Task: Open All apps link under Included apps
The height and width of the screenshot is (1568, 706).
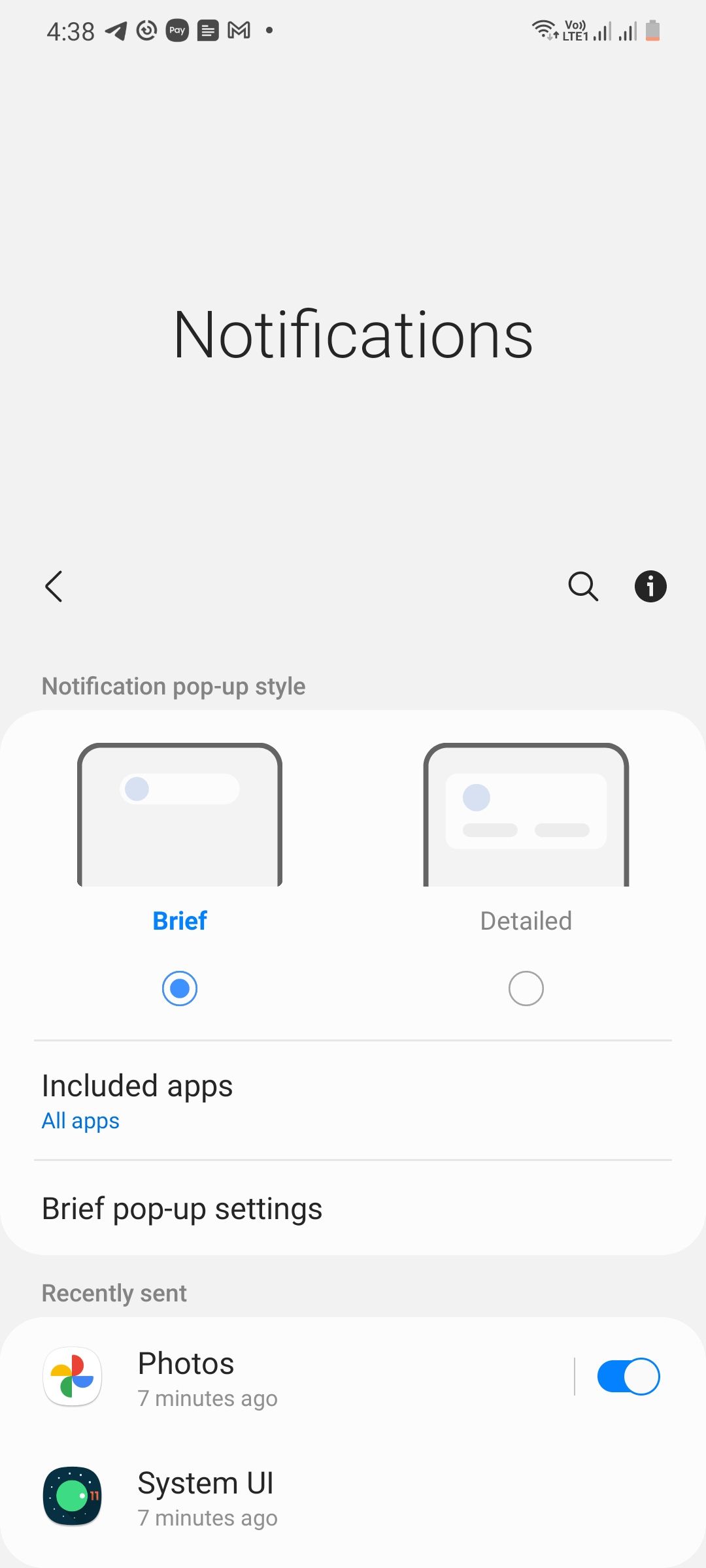Action: click(x=79, y=1120)
